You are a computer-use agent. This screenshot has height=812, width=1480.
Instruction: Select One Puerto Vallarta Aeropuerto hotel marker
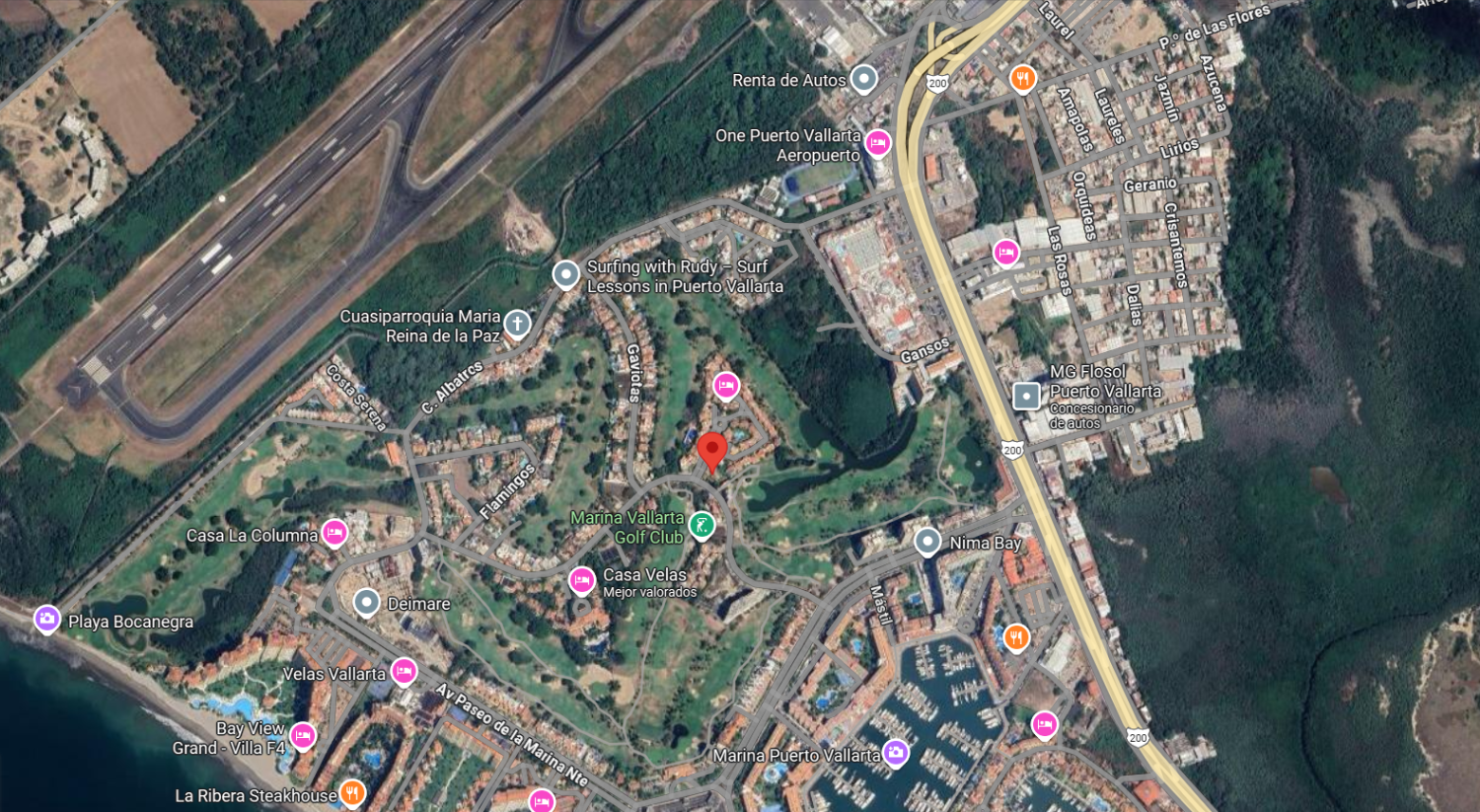tap(877, 144)
